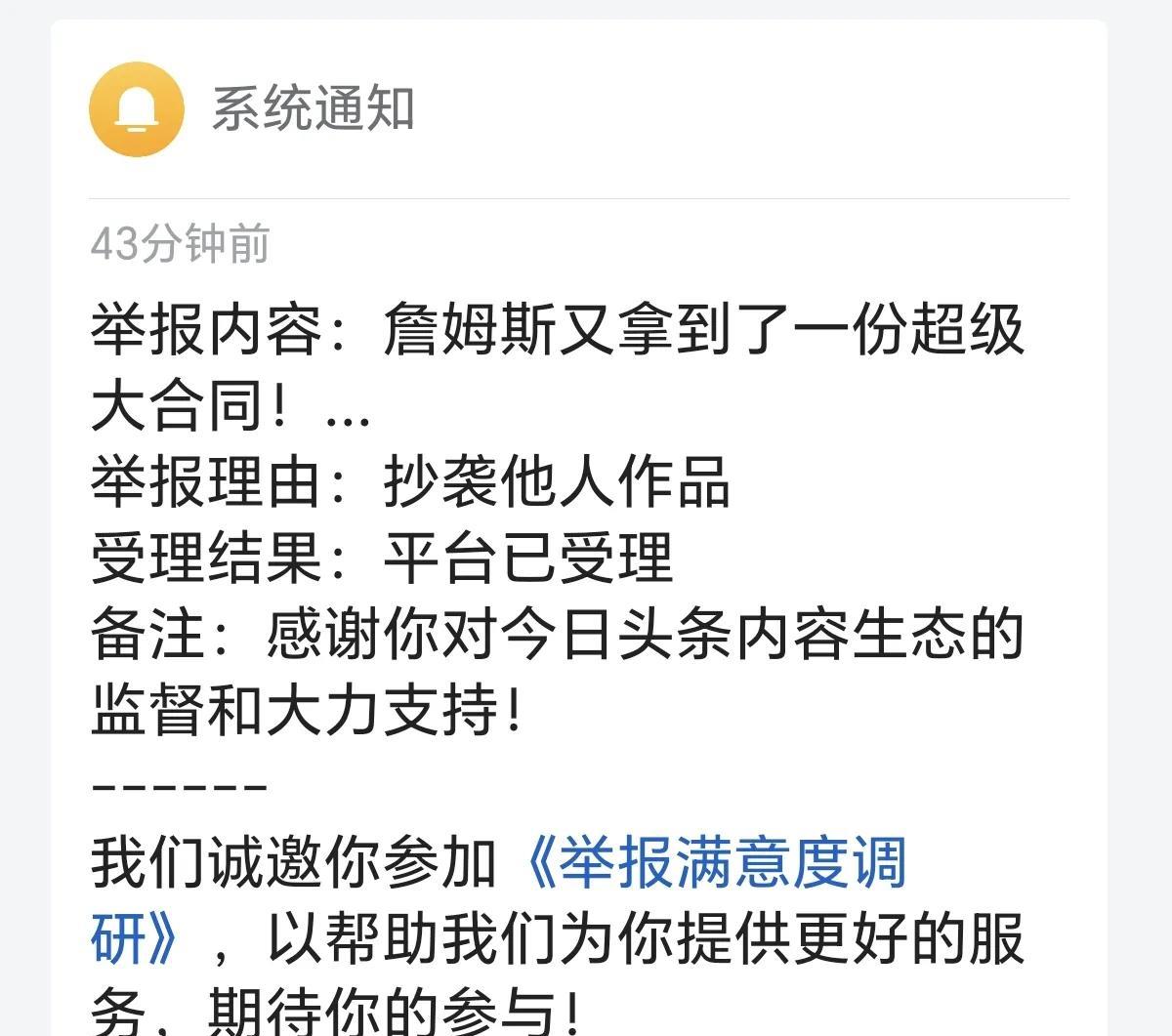Screen dimensions: 1172x1036
Task: Open the 《举报满意度调研》 survey link
Action: (715, 862)
